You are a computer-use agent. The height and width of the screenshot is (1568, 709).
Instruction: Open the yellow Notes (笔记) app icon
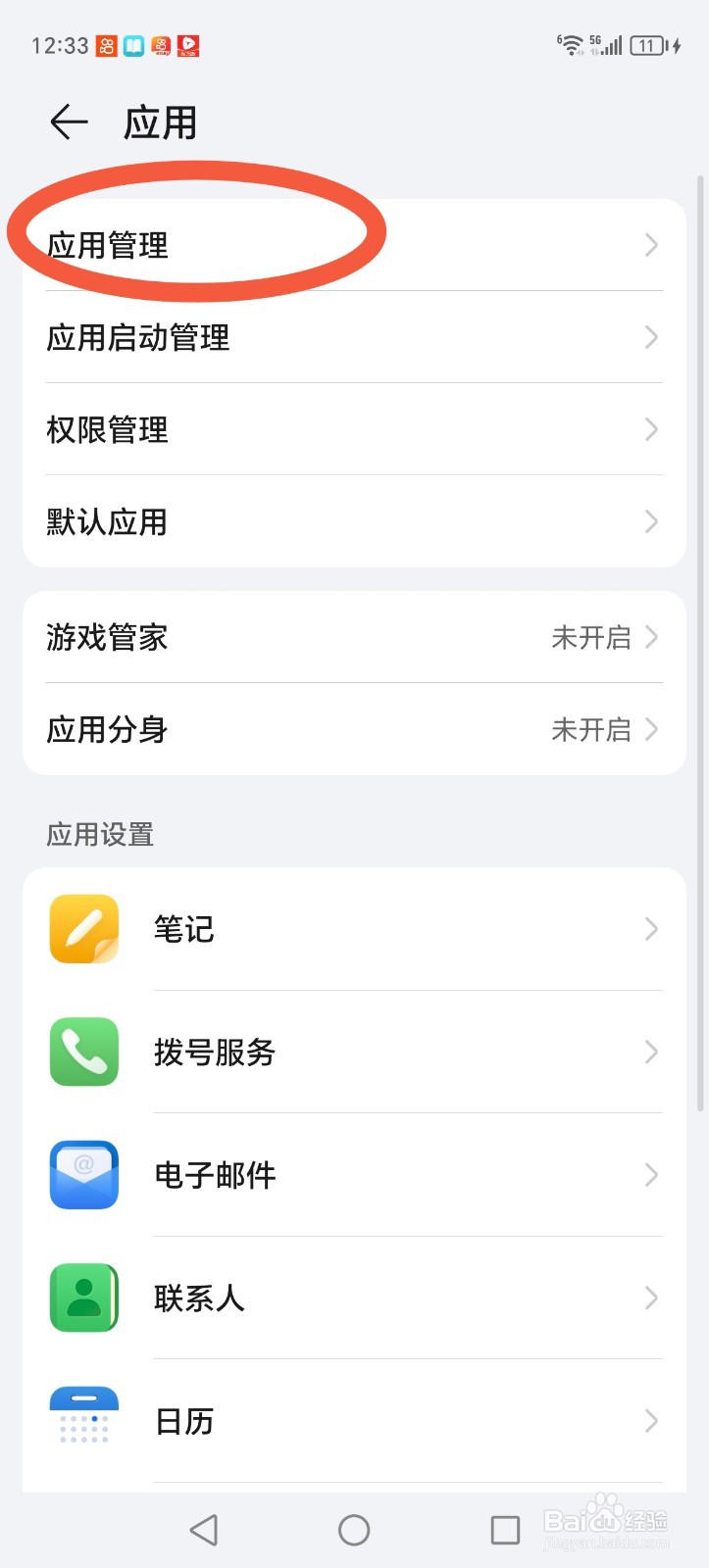point(83,928)
